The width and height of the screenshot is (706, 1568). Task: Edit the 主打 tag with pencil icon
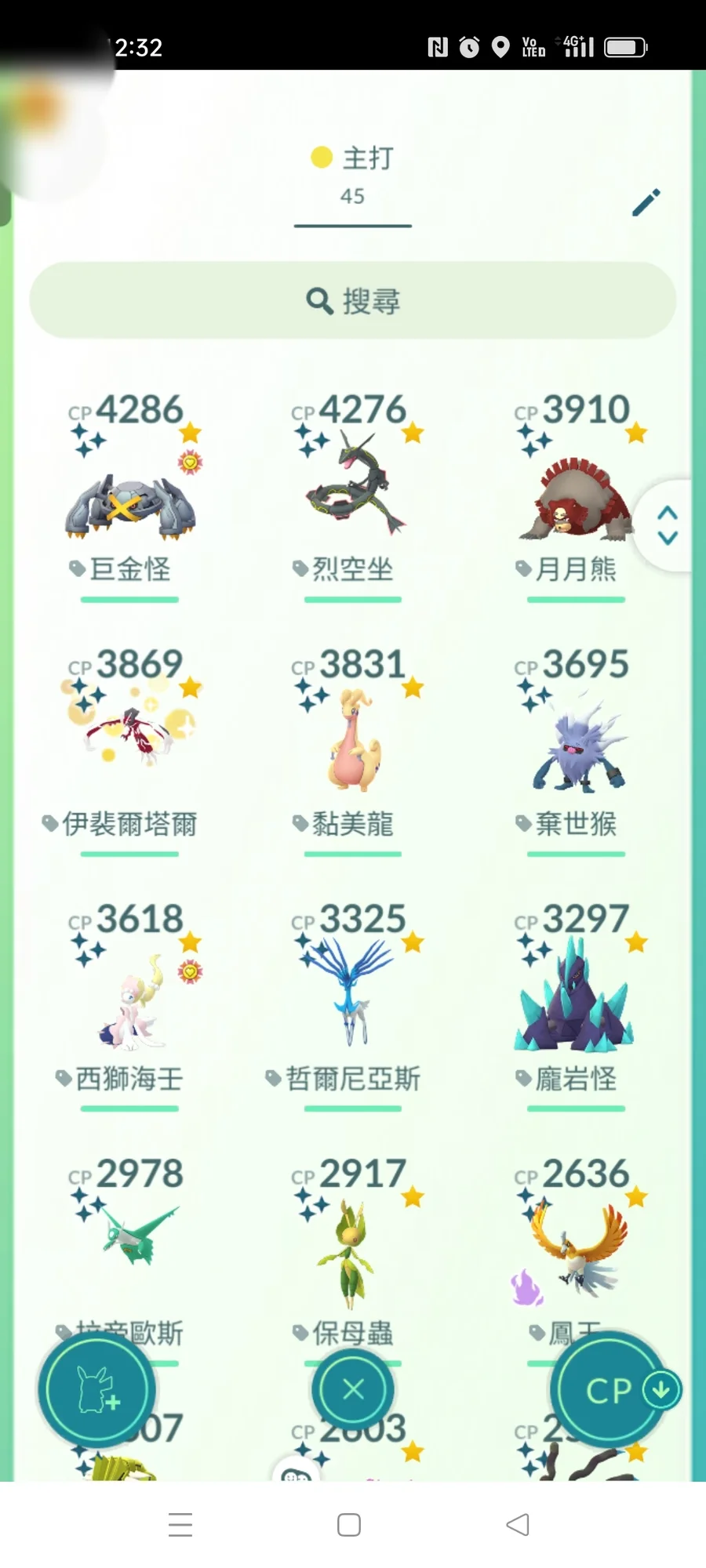coord(646,202)
